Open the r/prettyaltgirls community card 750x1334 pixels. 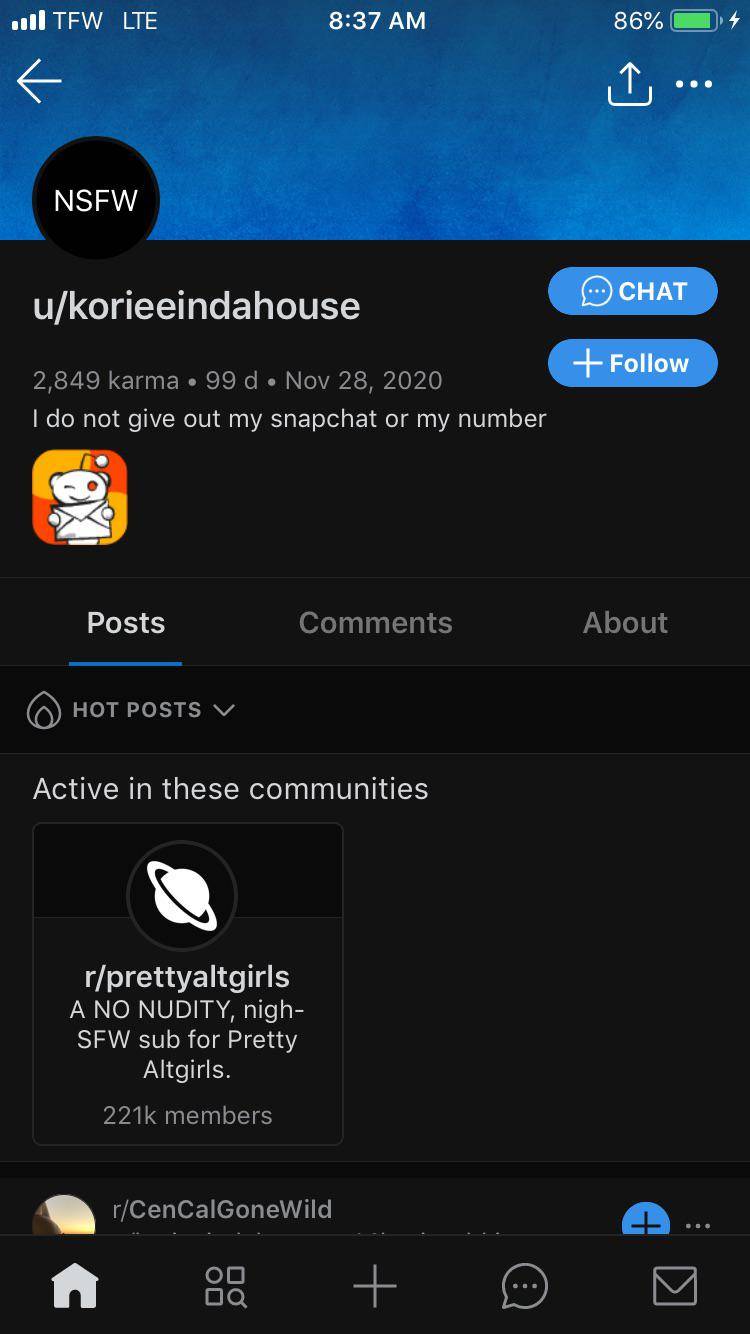point(187,983)
